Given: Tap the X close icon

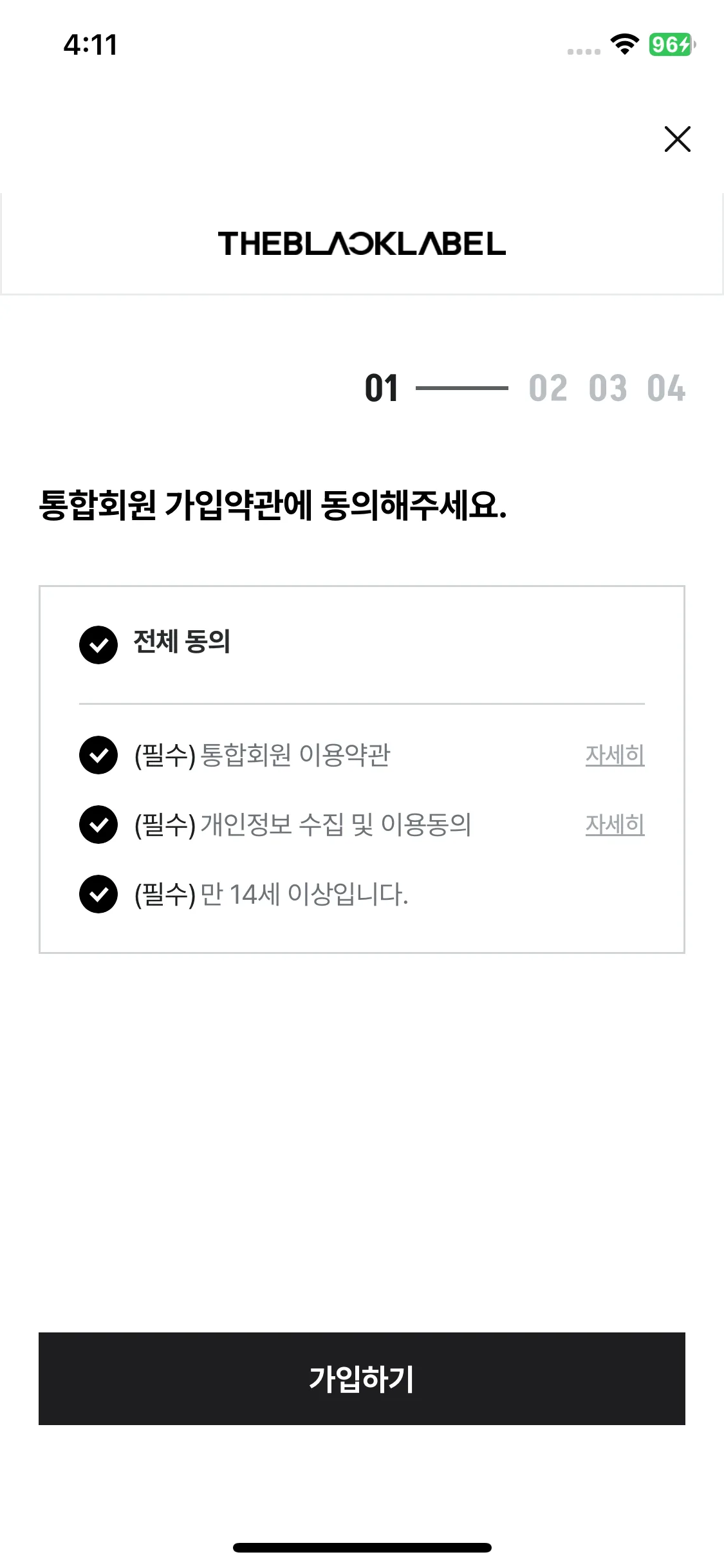Looking at the screenshot, I should click(x=677, y=140).
